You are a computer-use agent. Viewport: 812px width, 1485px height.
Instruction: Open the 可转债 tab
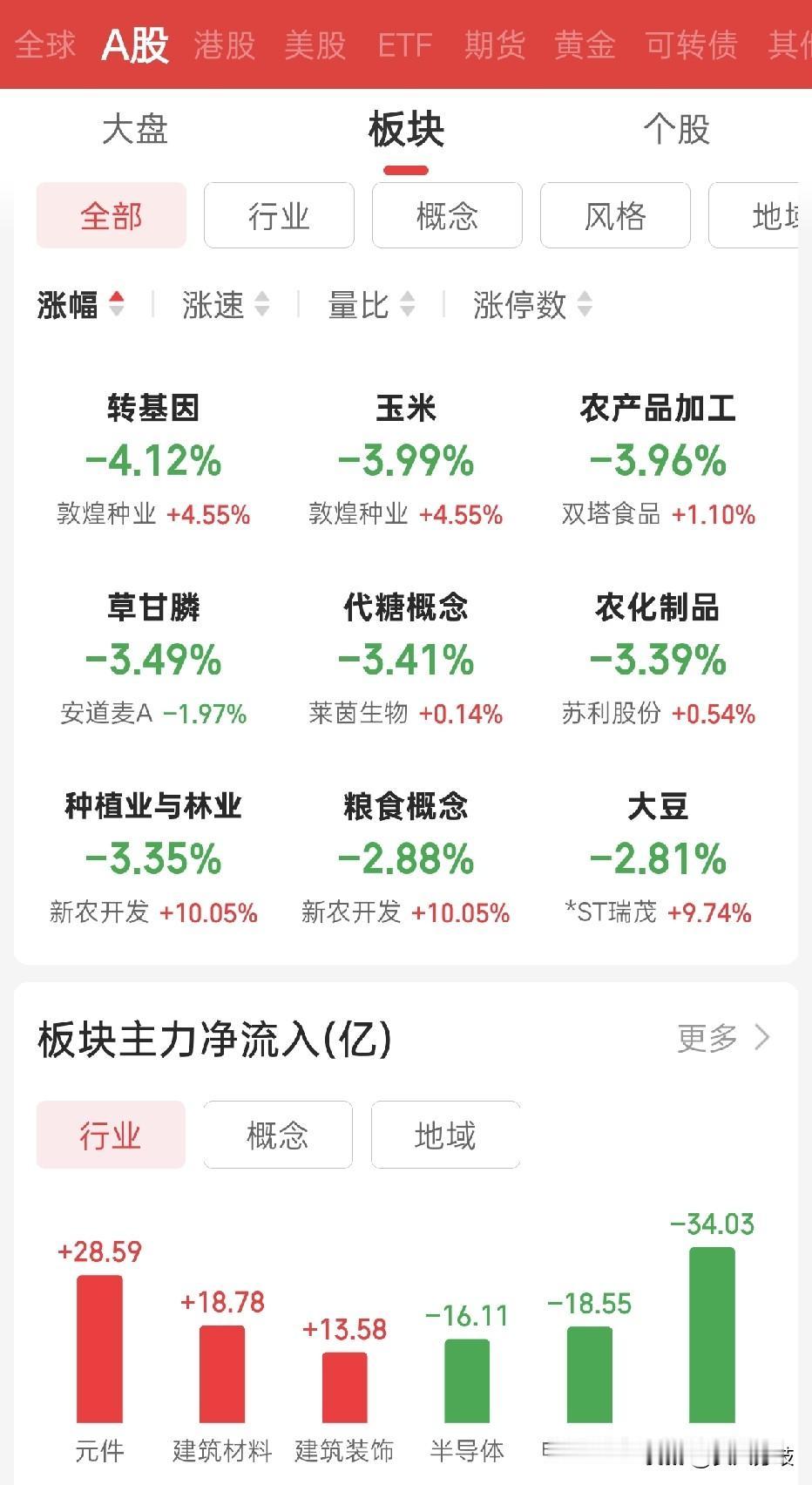pos(691,44)
